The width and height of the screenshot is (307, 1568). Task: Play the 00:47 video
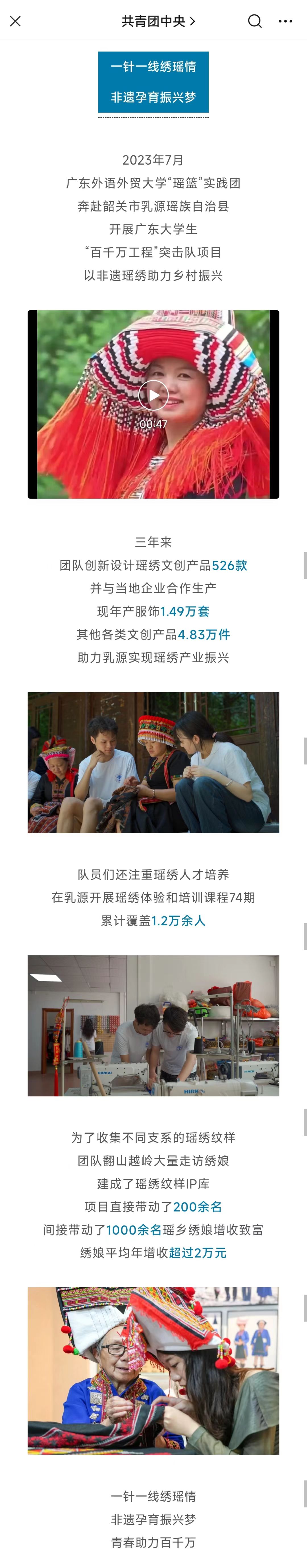click(153, 396)
